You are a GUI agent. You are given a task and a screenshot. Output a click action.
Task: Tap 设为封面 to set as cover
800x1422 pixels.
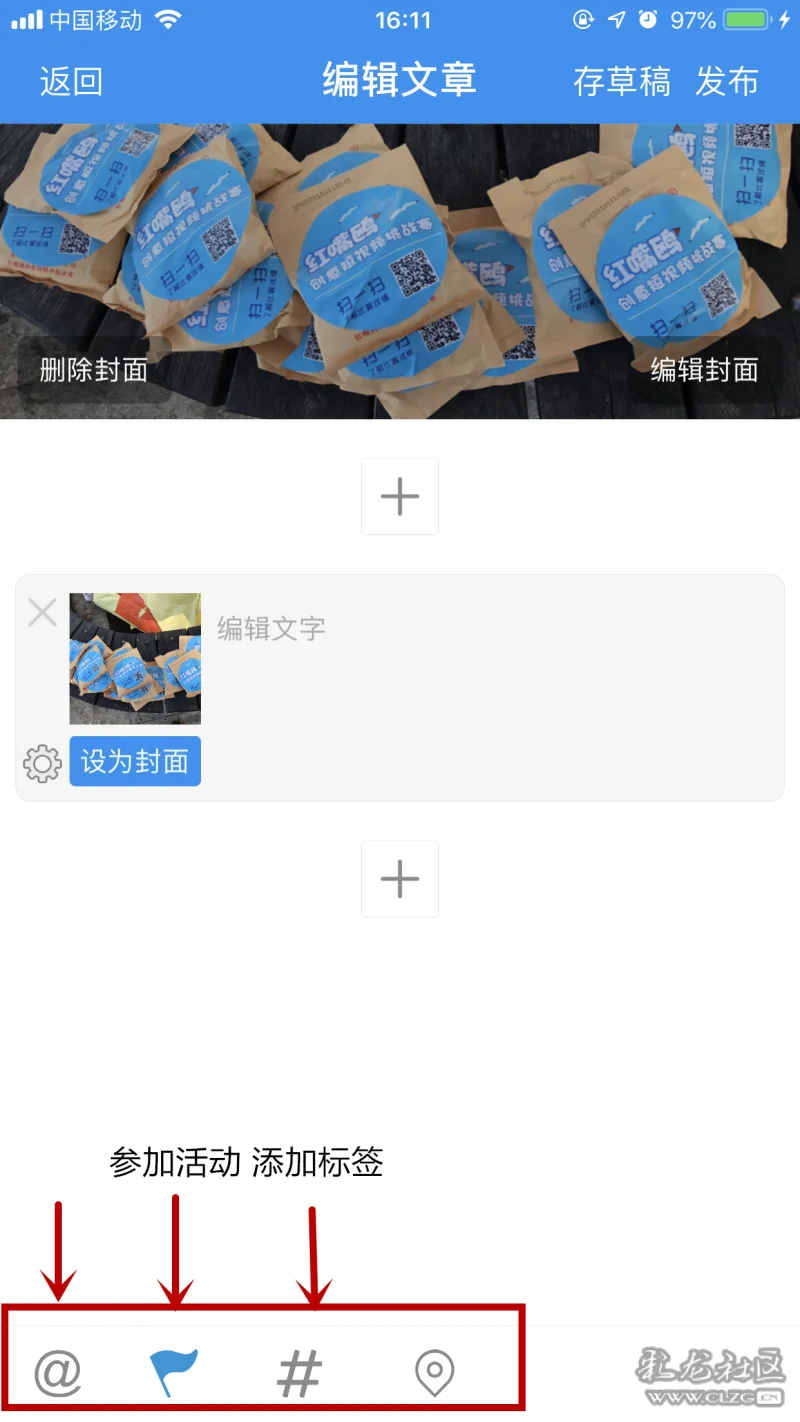point(135,762)
